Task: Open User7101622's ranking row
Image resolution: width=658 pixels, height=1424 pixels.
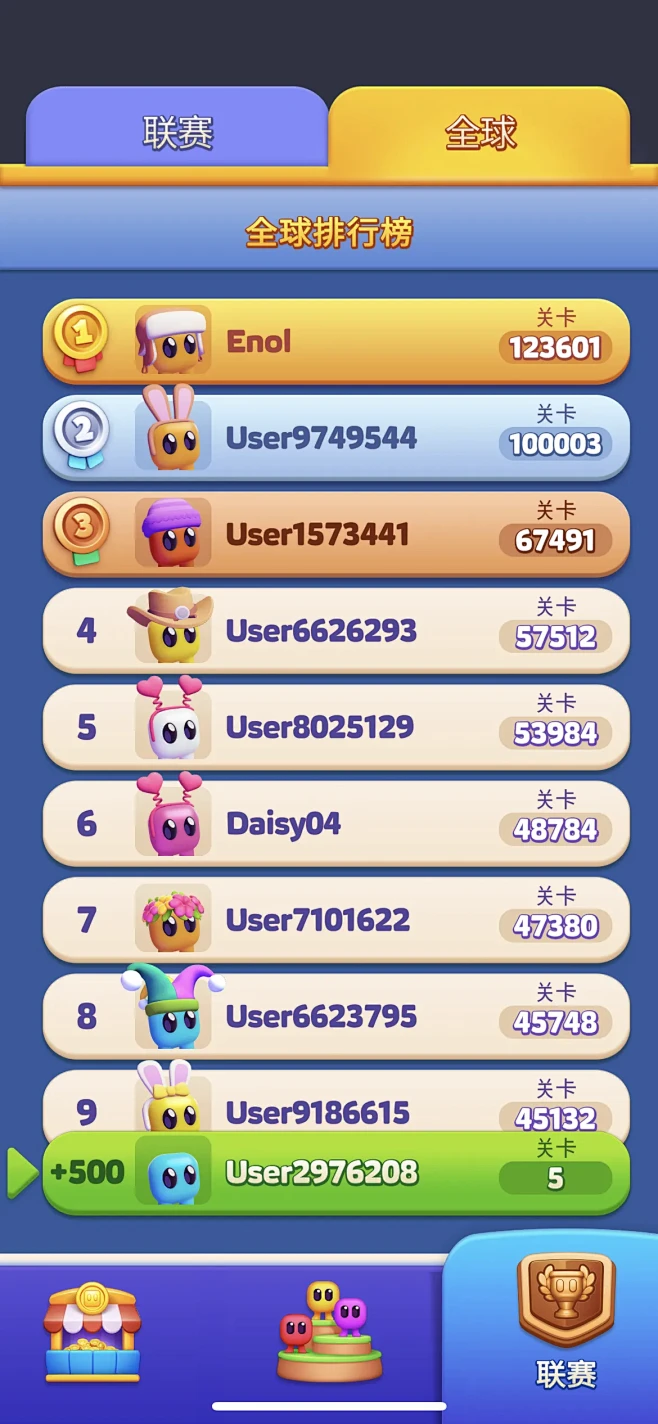Action: (336, 919)
